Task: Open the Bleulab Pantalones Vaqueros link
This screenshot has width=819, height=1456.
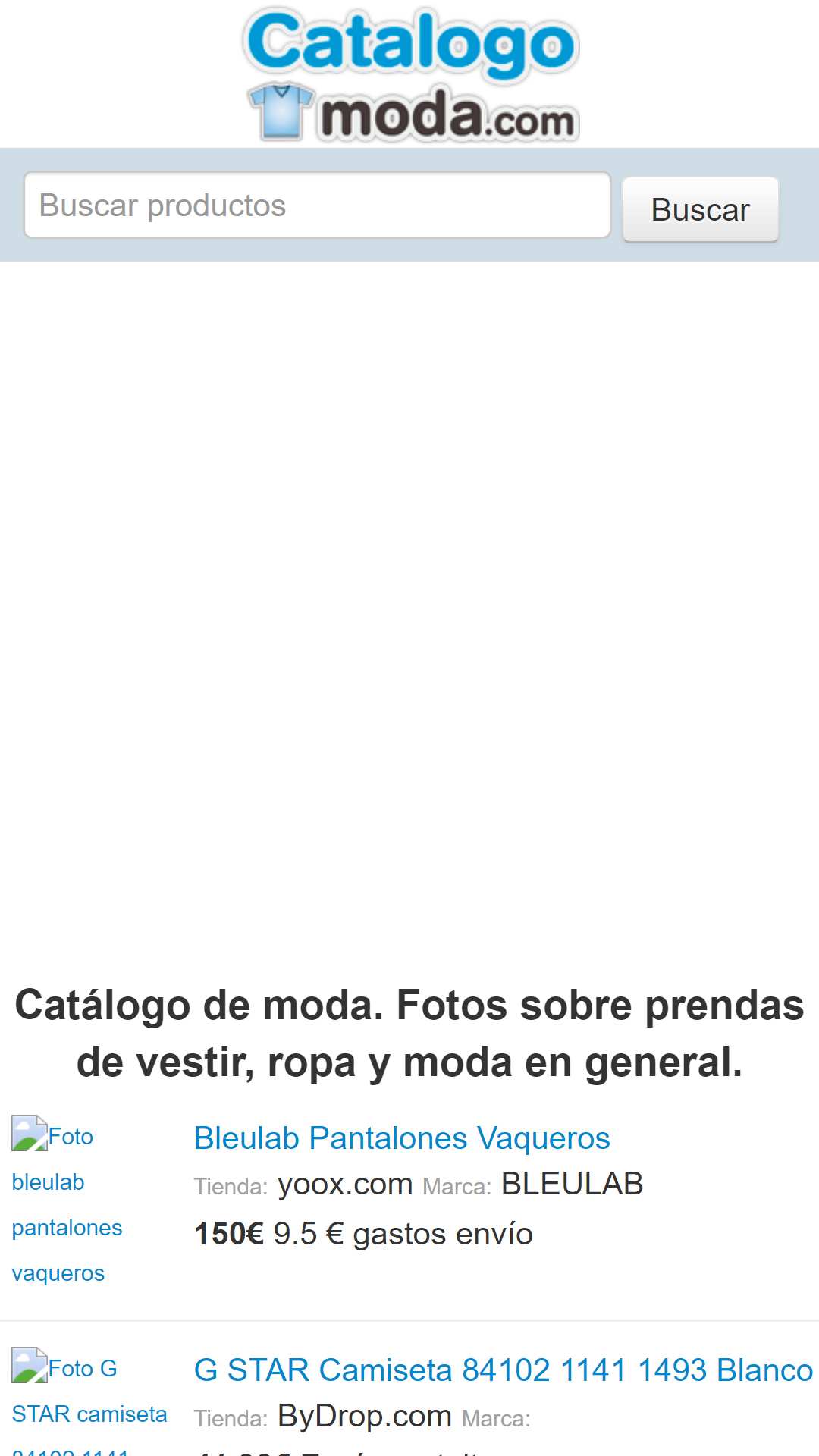Action: [402, 1138]
